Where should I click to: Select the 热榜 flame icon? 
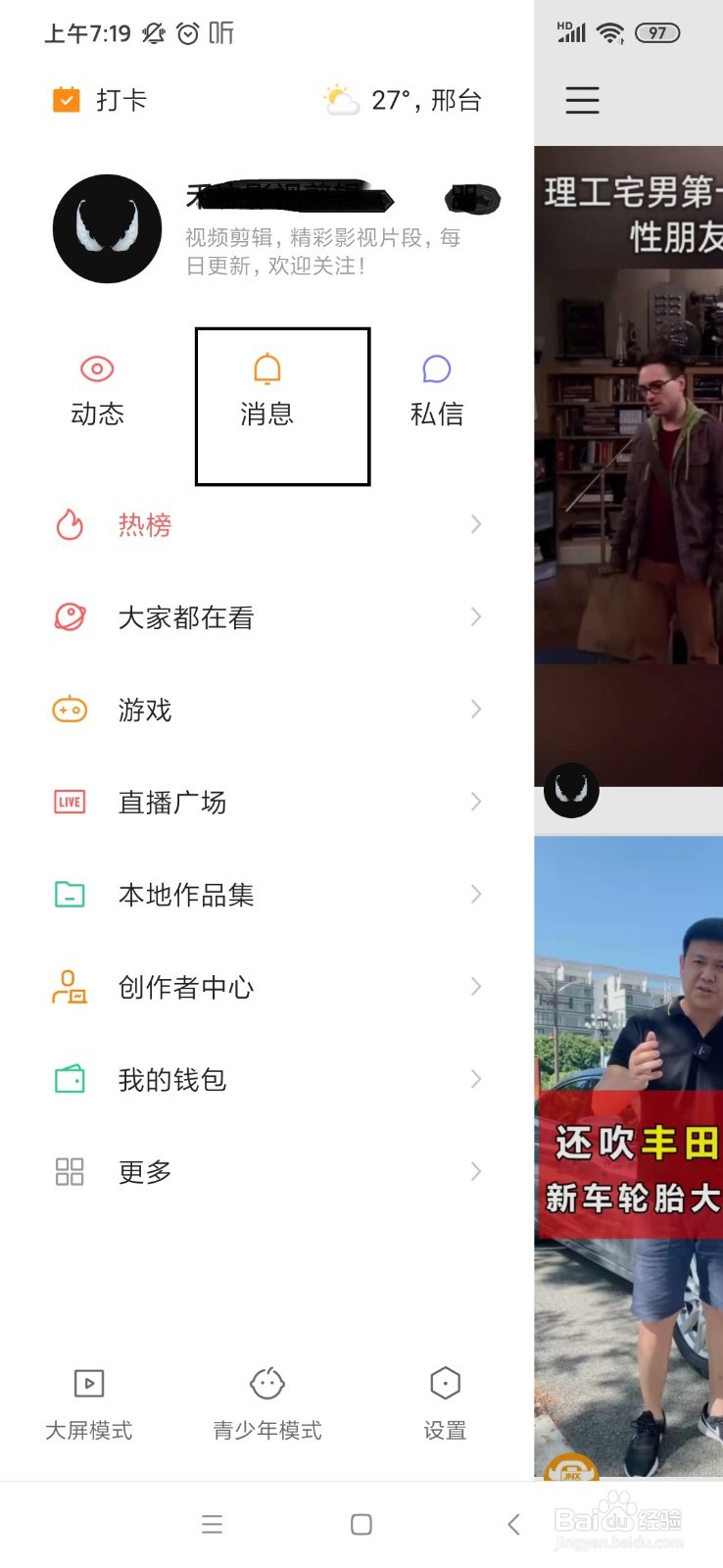pos(69,525)
